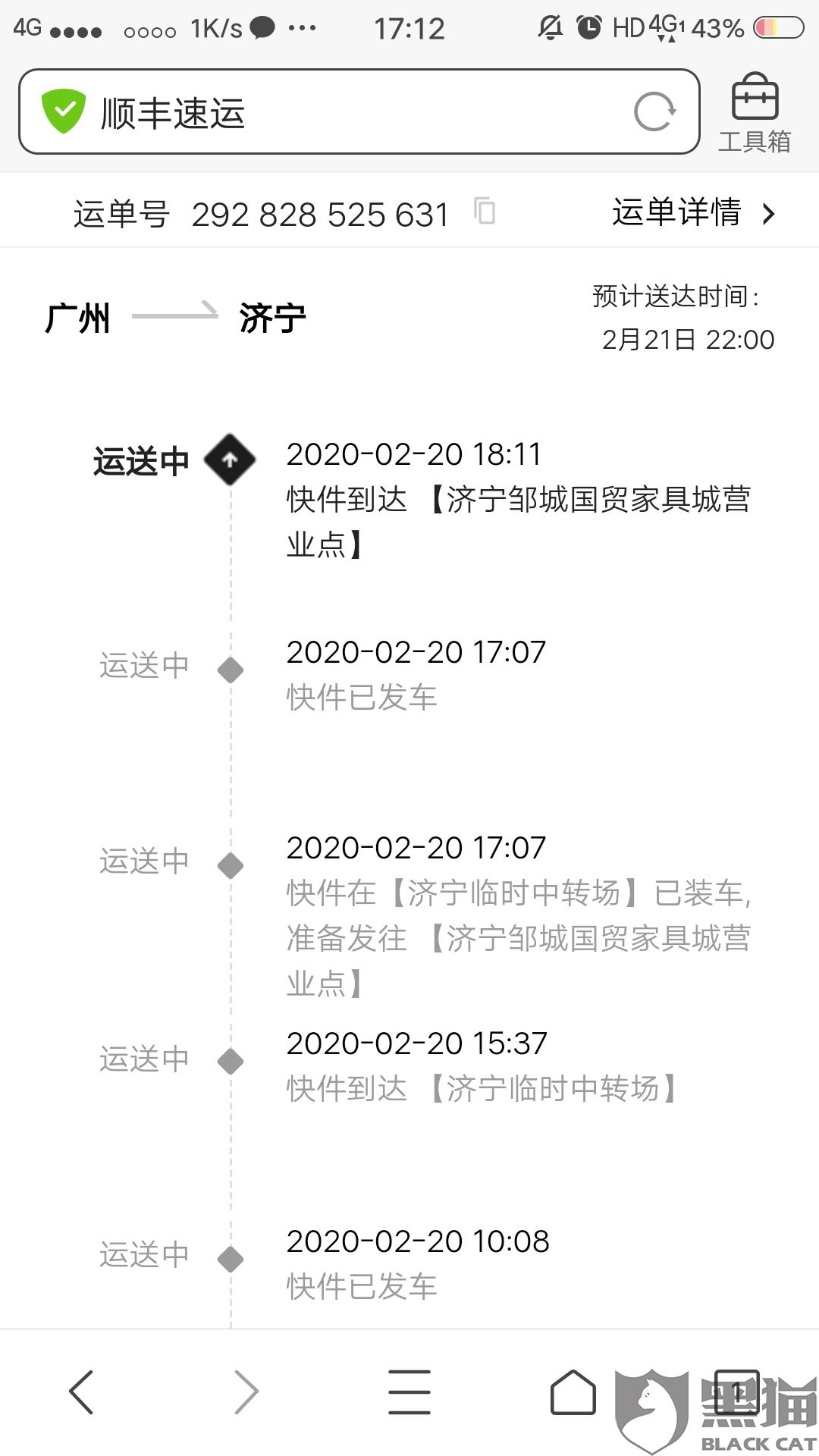Go back in the browser
This screenshot has width=819, height=1456.
81,1392
